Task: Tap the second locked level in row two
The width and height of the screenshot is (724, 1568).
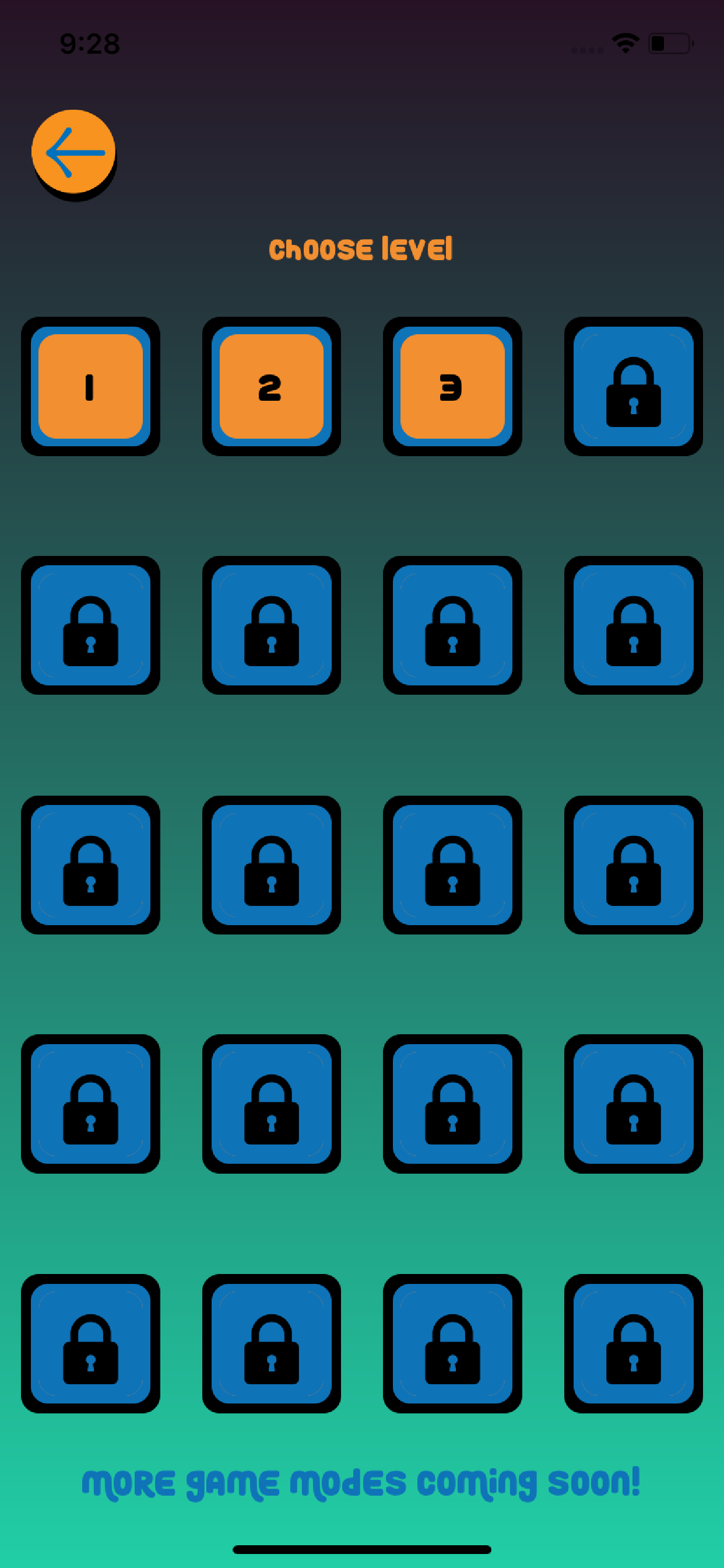Action: tap(271, 624)
